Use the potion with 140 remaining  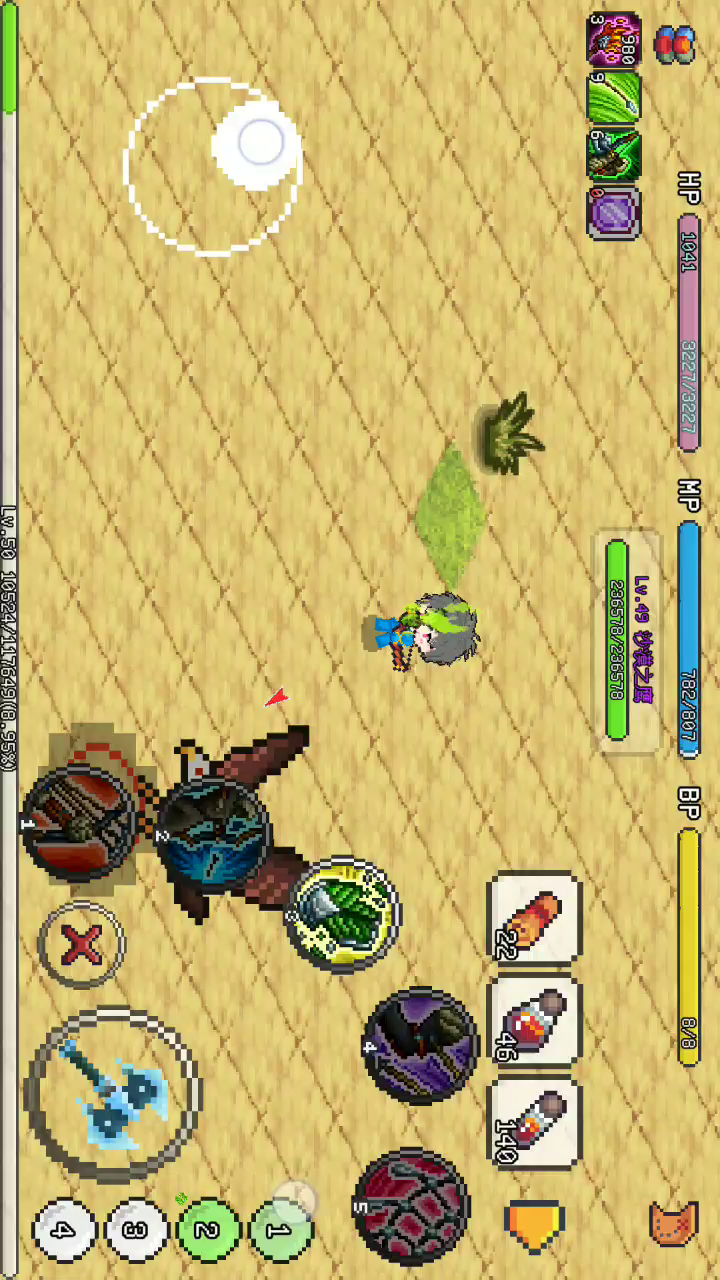(534, 1122)
